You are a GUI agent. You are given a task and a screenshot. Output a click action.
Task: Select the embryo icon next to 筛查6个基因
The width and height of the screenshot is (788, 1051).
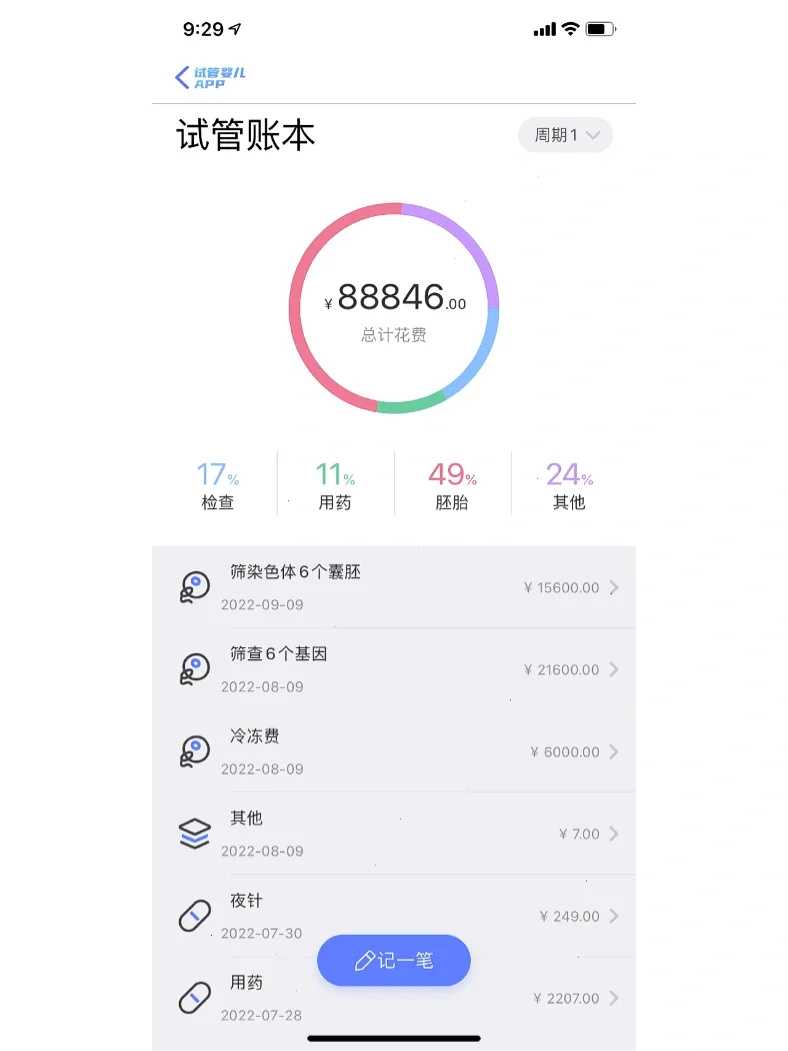click(x=194, y=669)
